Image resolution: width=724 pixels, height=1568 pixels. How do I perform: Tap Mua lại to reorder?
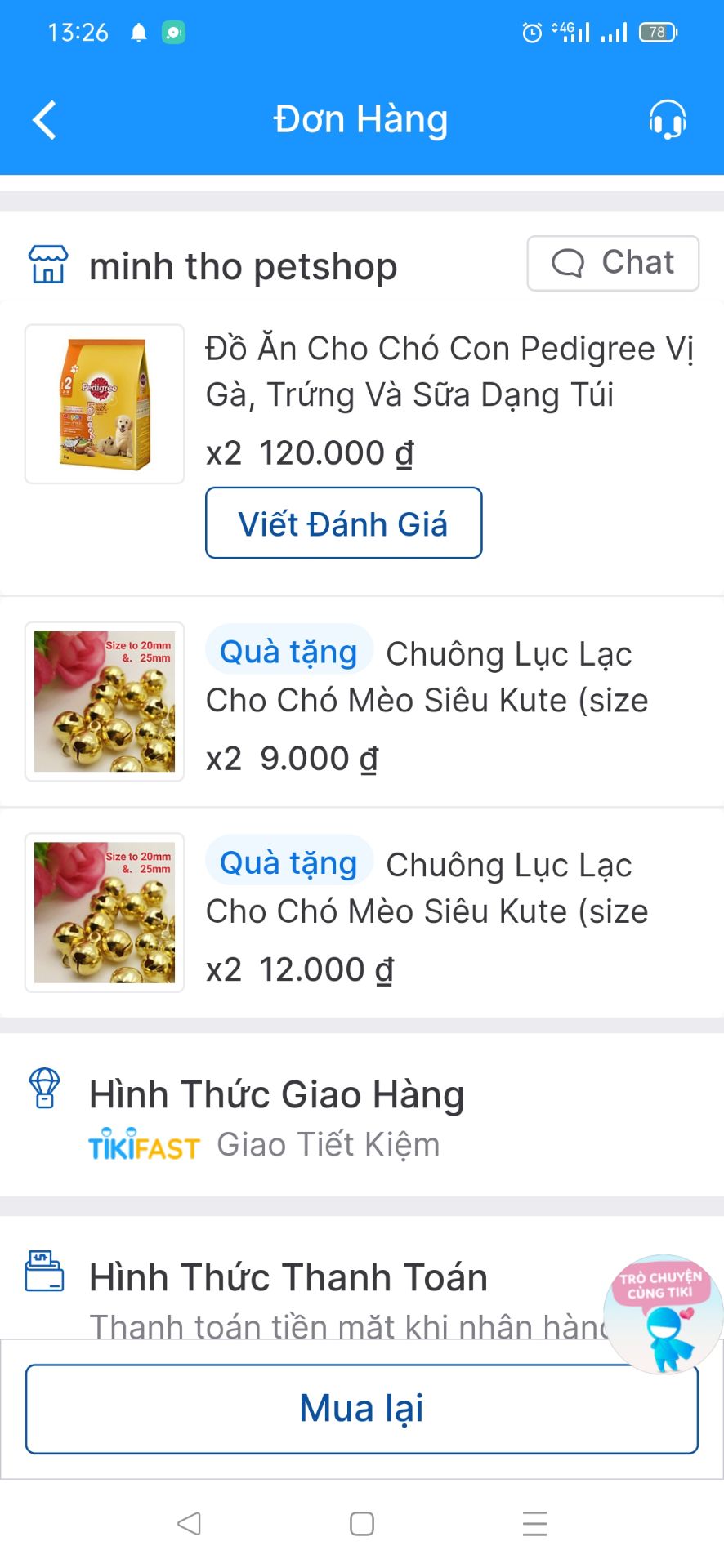coord(362,1406)
